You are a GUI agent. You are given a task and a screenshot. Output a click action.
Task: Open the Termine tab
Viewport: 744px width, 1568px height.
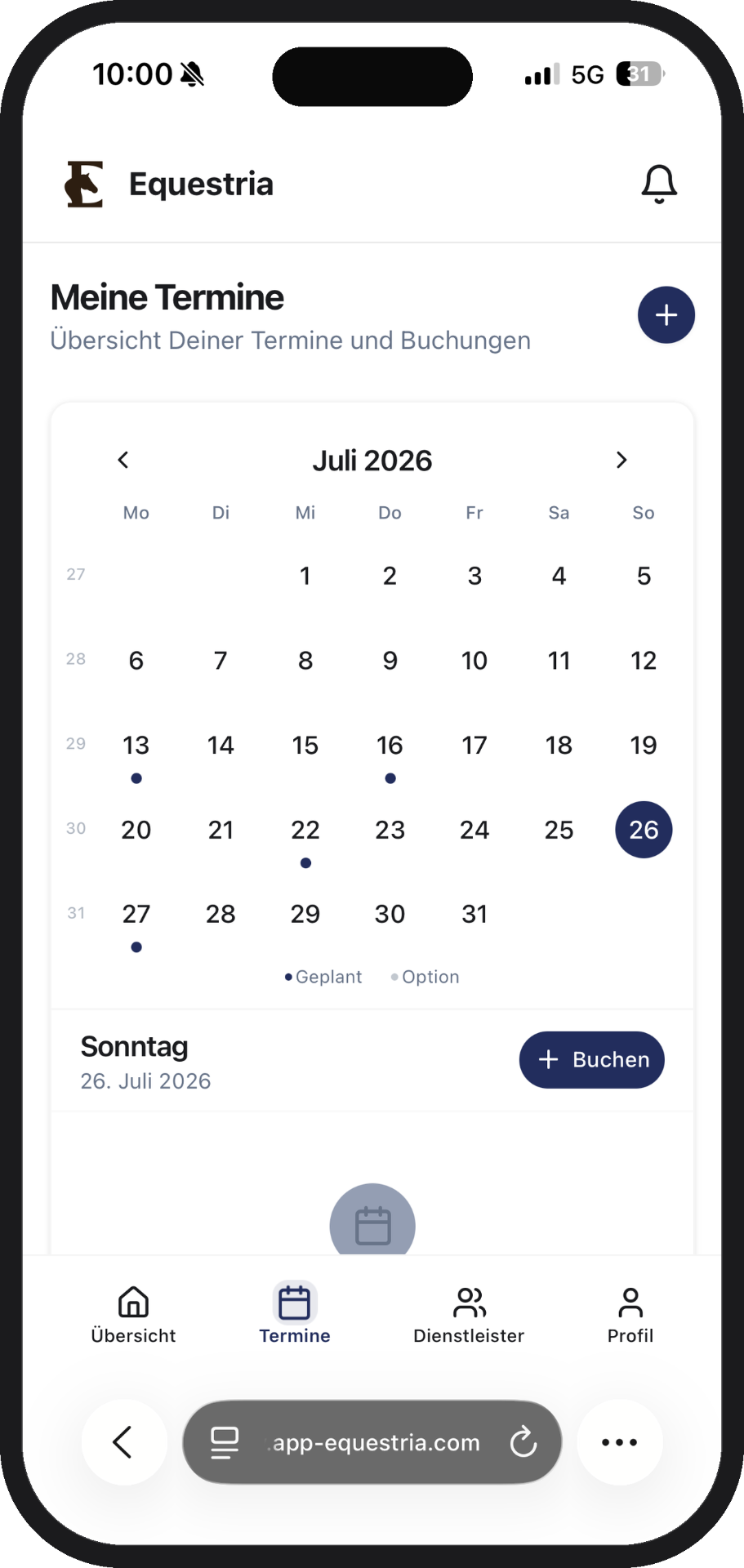coord(295,1314)
